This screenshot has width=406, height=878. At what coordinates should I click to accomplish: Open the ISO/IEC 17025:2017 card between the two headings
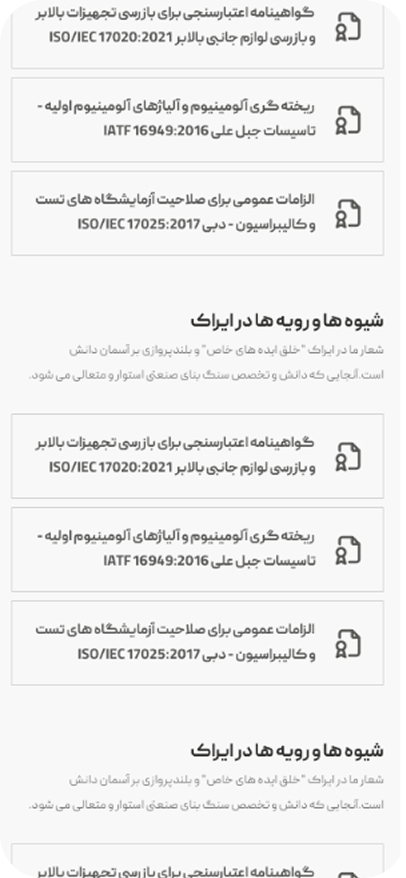pyautogui.click(x=197, y=643)
